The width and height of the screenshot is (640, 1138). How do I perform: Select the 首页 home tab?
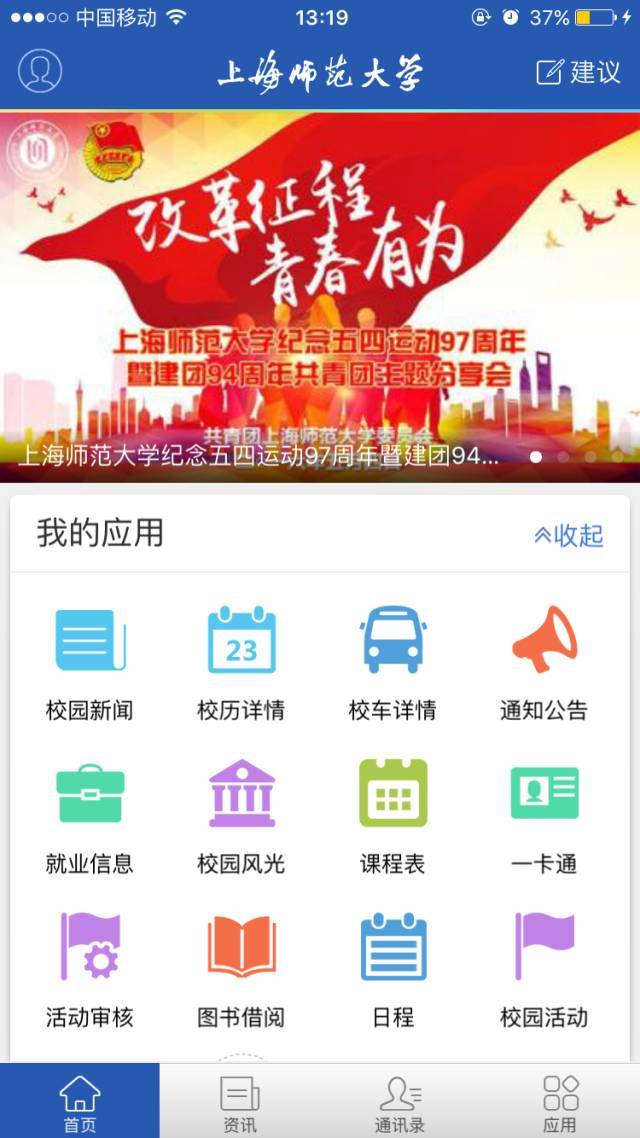tap(80, 1102)
